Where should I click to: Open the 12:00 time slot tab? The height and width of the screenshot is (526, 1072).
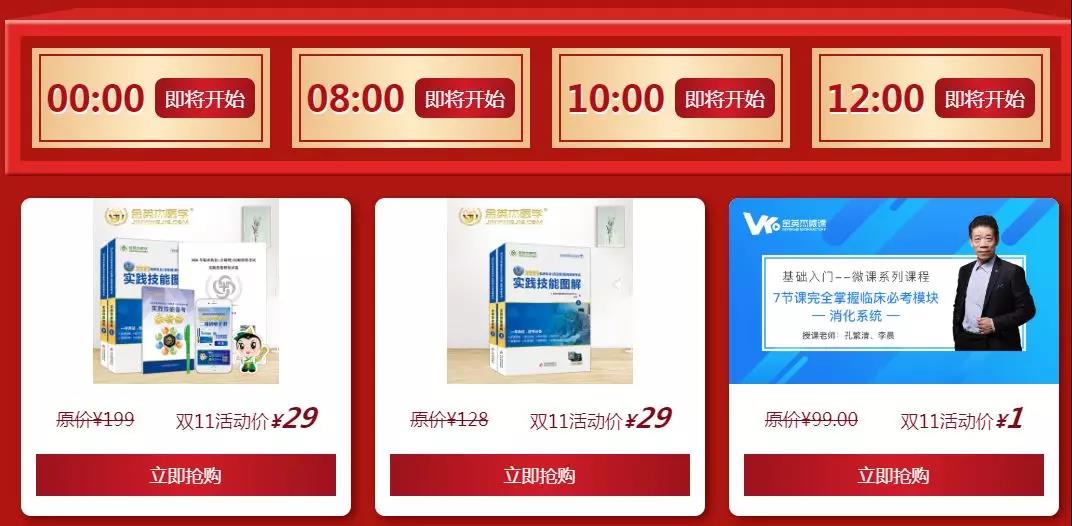pos(931,98)
